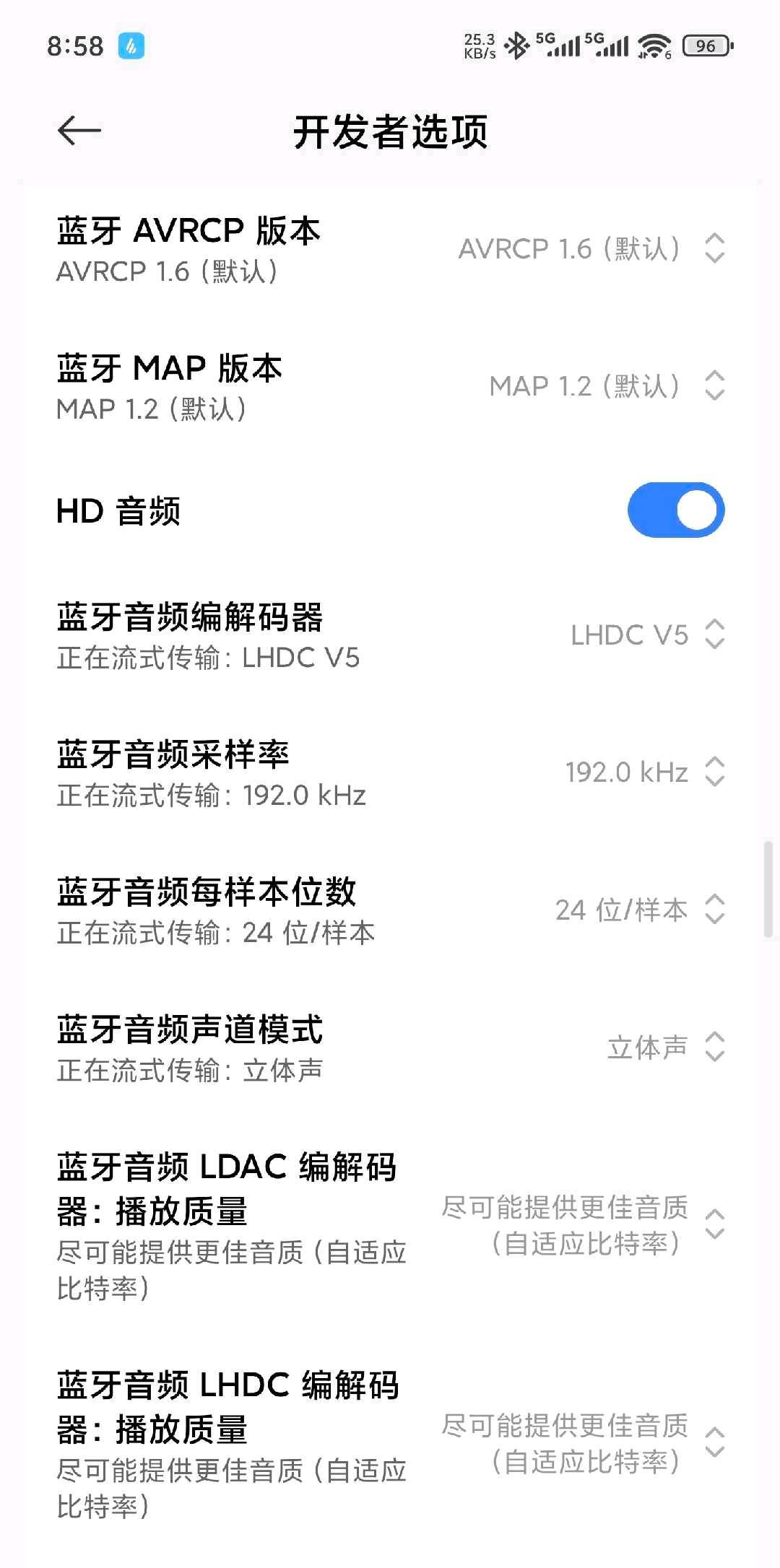Change 蓝牙音频每样本位数

390,910
